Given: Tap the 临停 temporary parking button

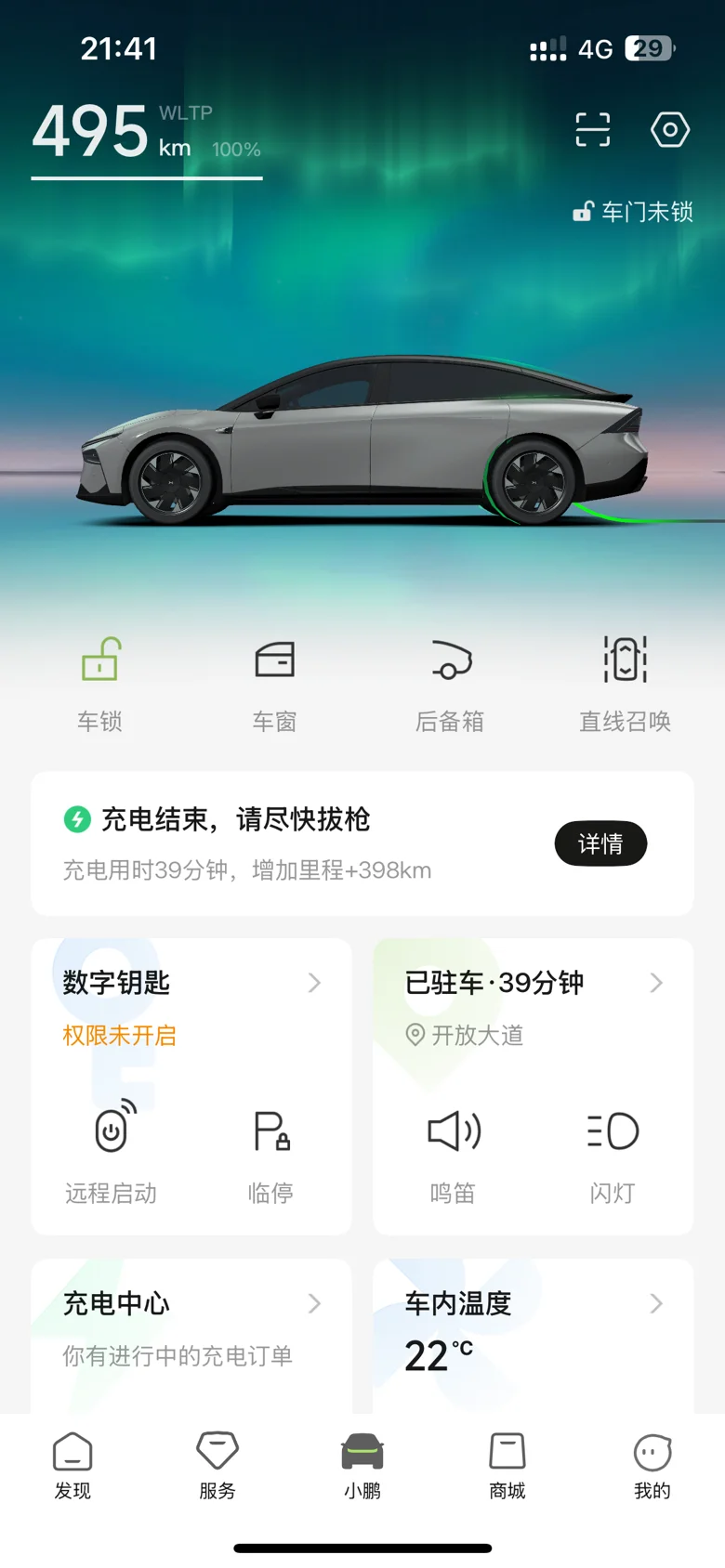Looking at the screenshot, I should [271, 1152].
